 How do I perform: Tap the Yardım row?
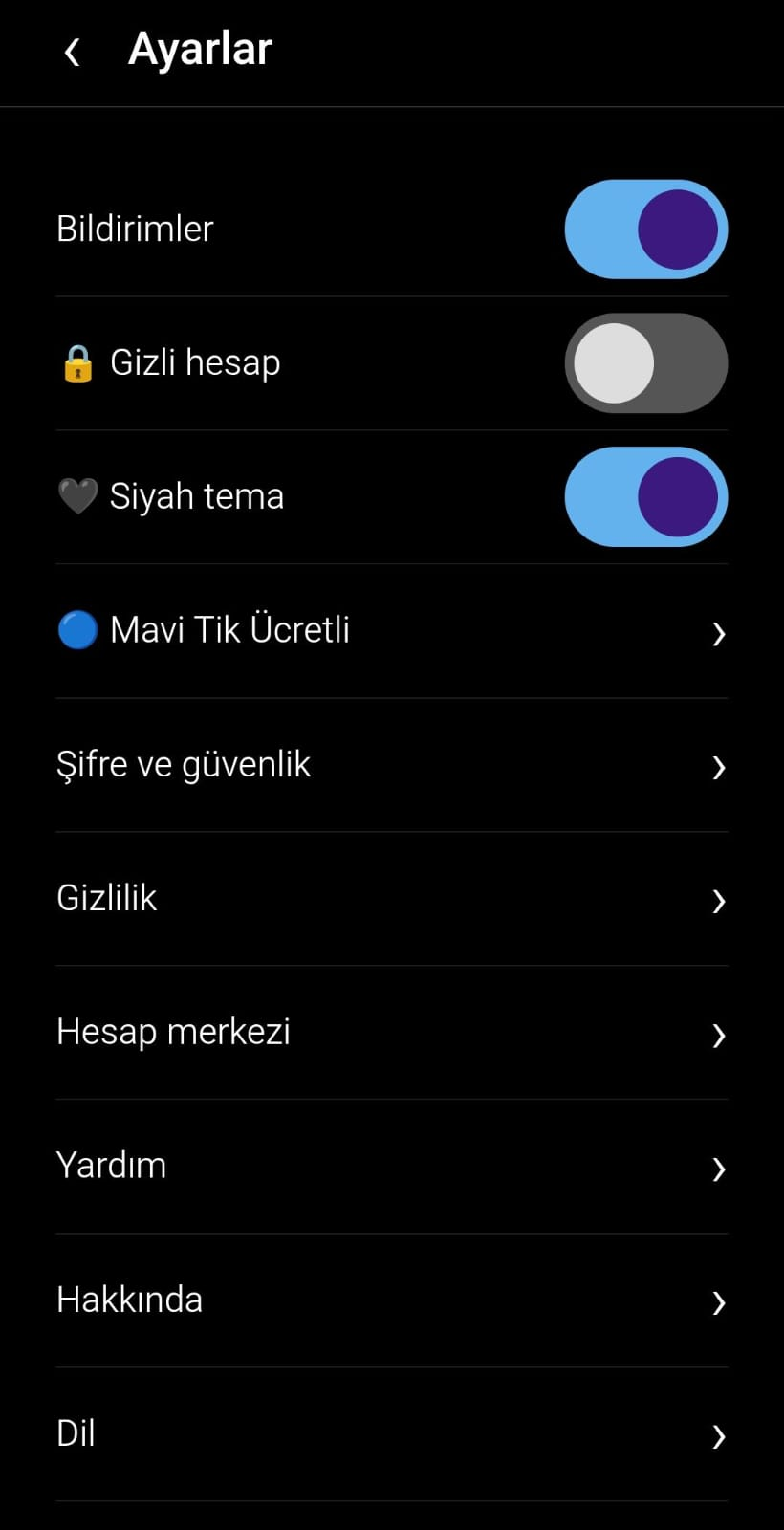(392, 1167)
